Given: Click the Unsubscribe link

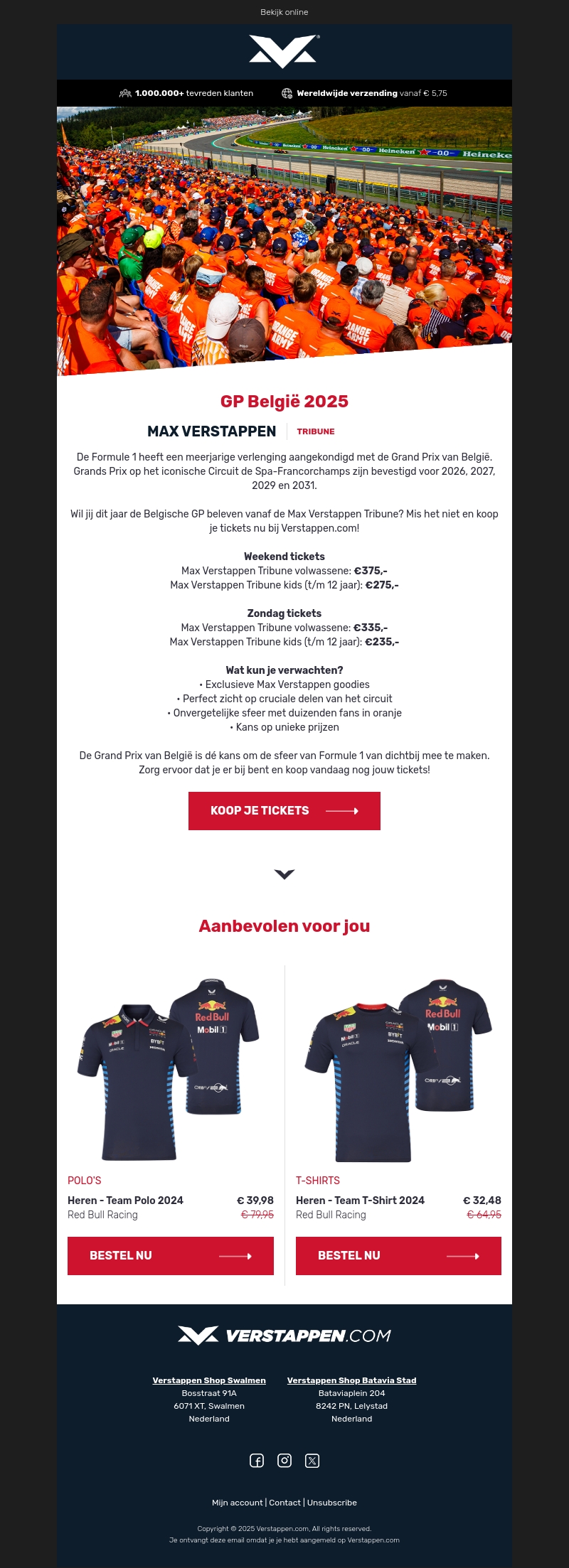Looking at the screenshot, I should tap(331, 1503).
